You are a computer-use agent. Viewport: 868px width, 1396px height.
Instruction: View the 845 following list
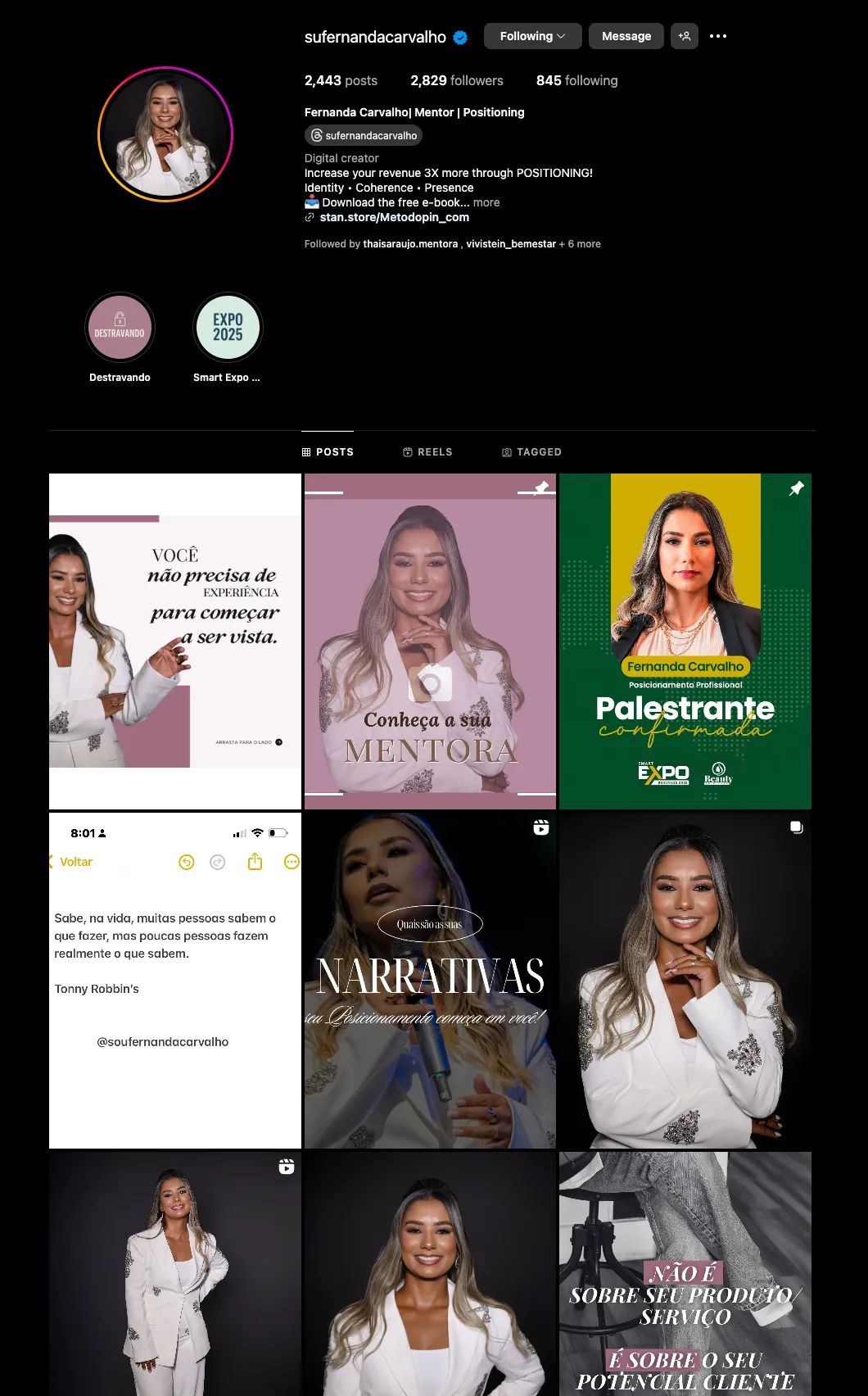coord(577,80)
